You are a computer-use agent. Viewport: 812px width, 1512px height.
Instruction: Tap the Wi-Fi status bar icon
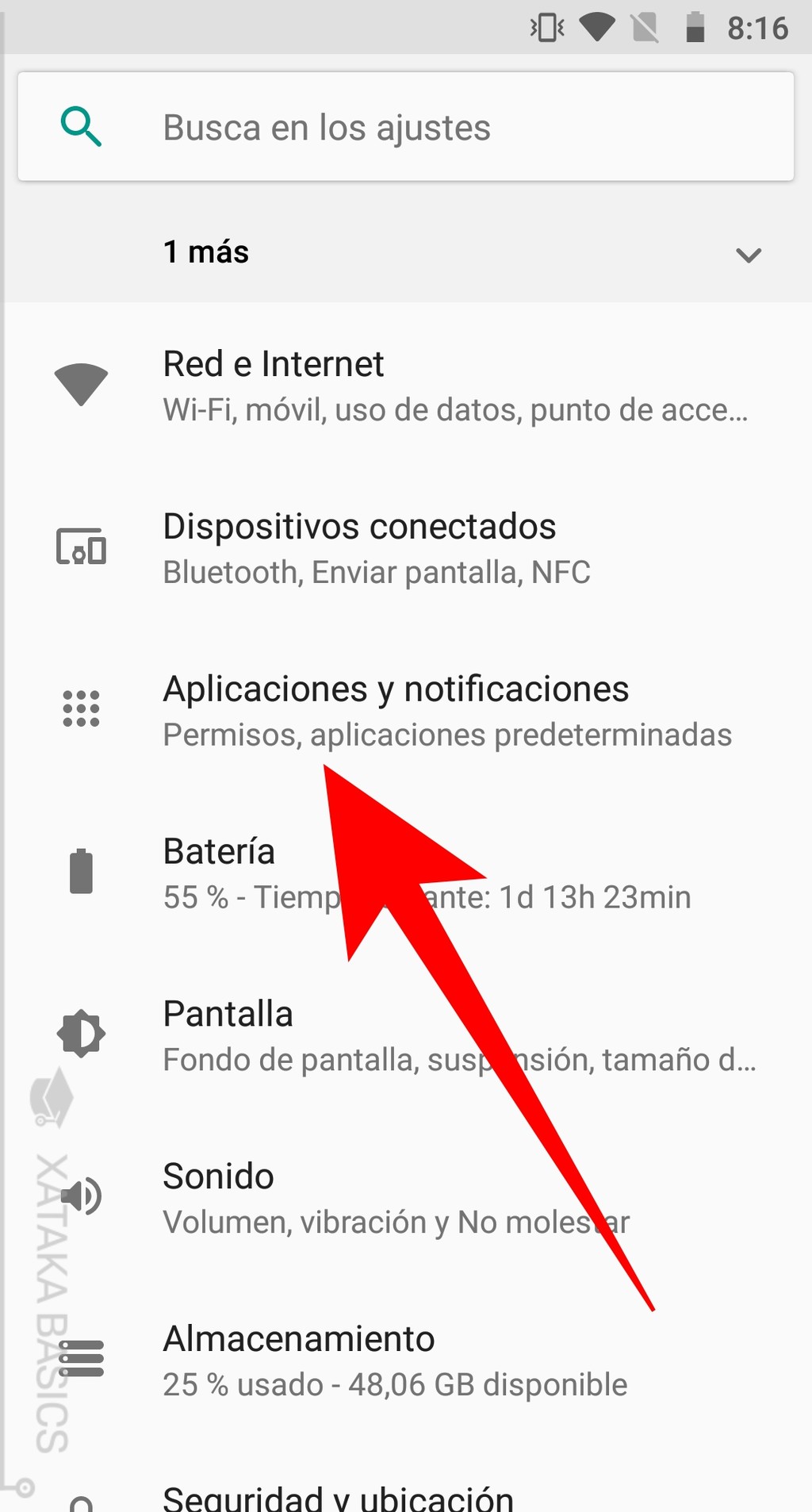click(x=594, y=29)
